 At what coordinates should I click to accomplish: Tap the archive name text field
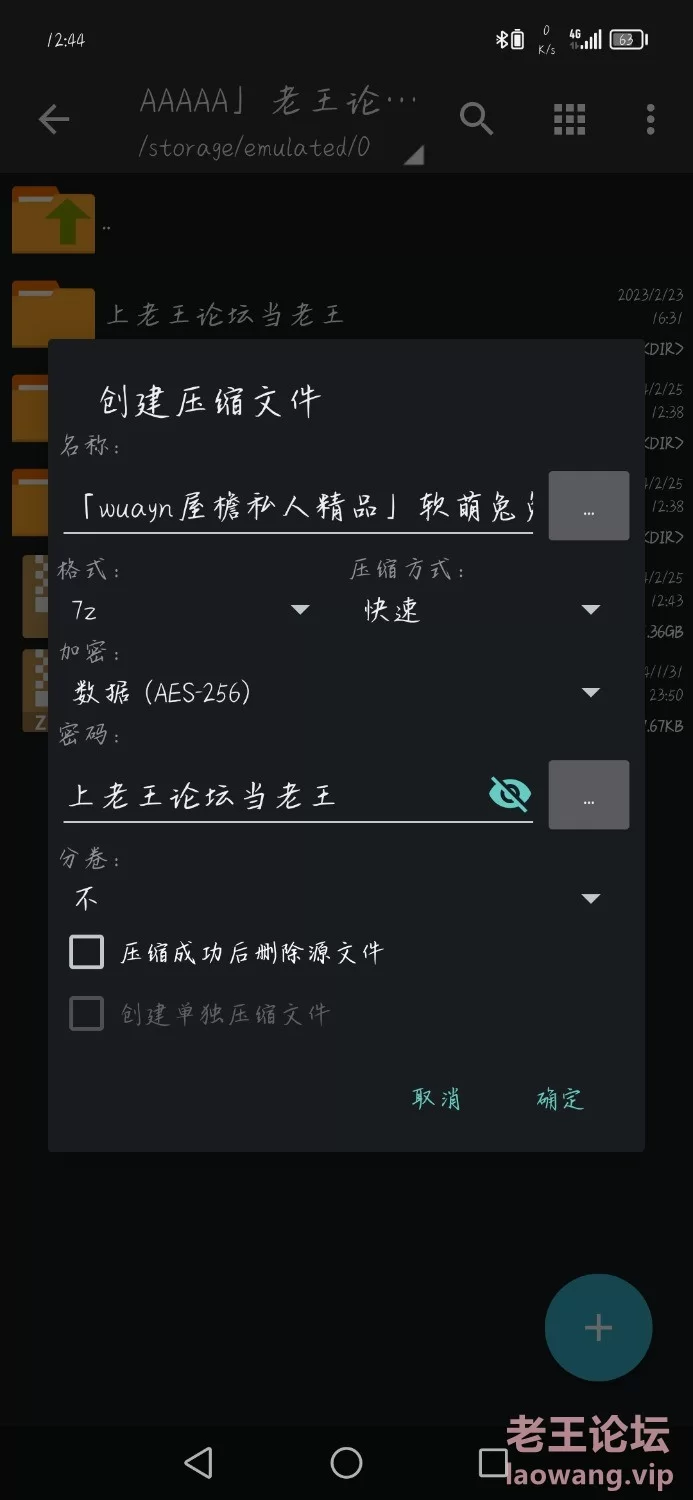298,507
